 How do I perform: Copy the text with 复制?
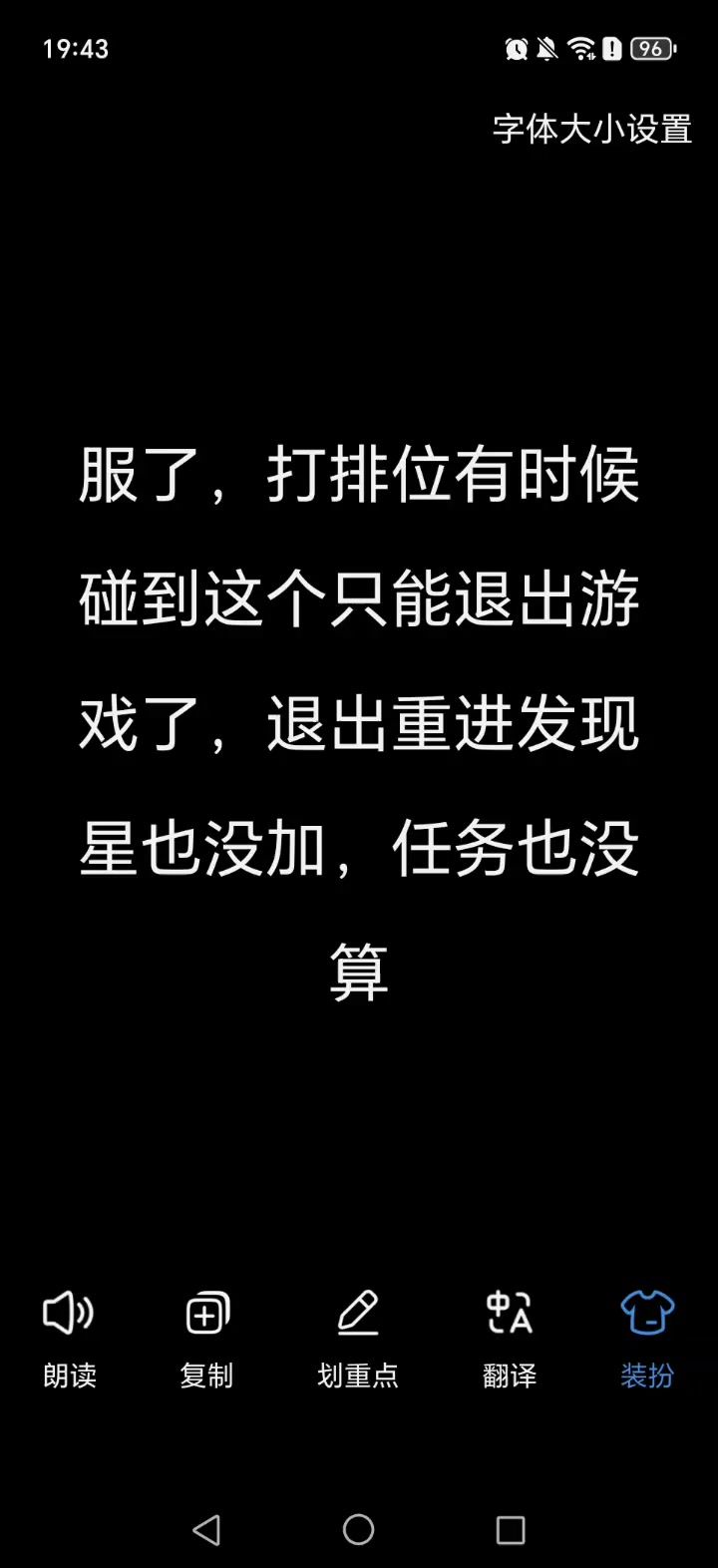pyautogui.click(x=206, y=1337)
